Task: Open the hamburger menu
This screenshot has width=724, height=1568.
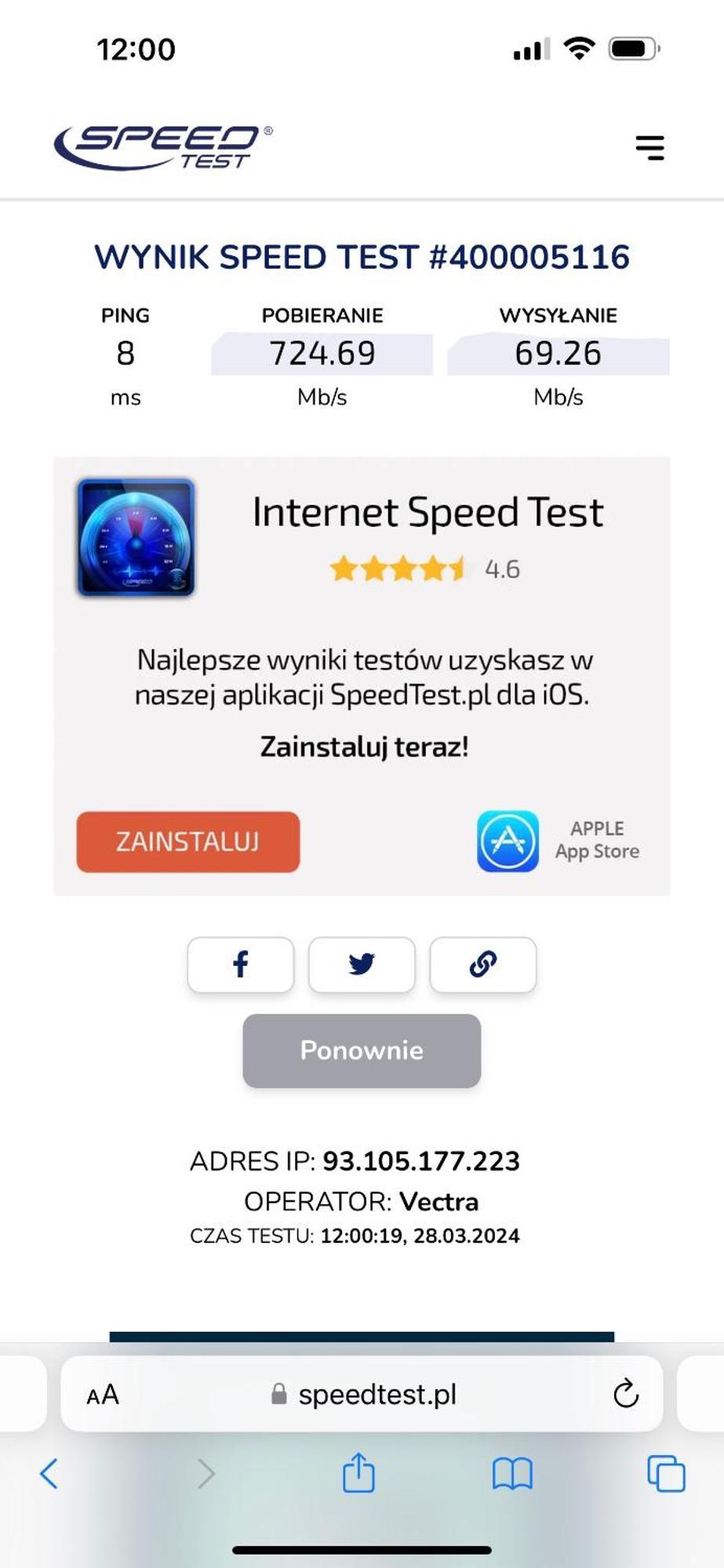Action: point(649,147)
